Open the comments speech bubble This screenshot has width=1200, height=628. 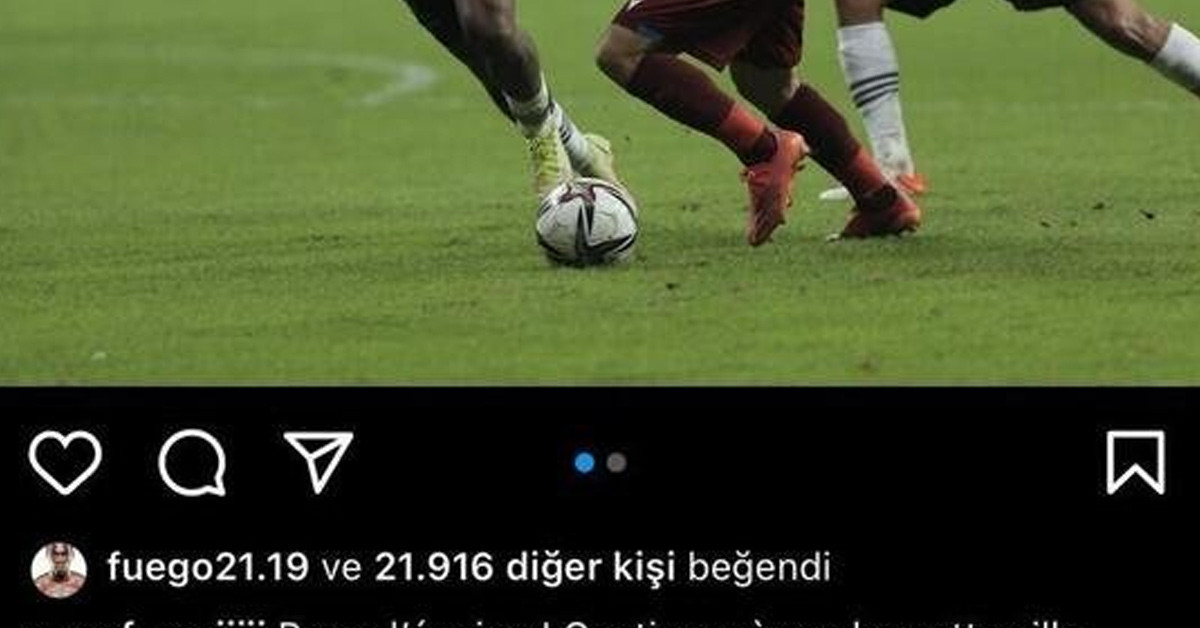tap(192, 462)
